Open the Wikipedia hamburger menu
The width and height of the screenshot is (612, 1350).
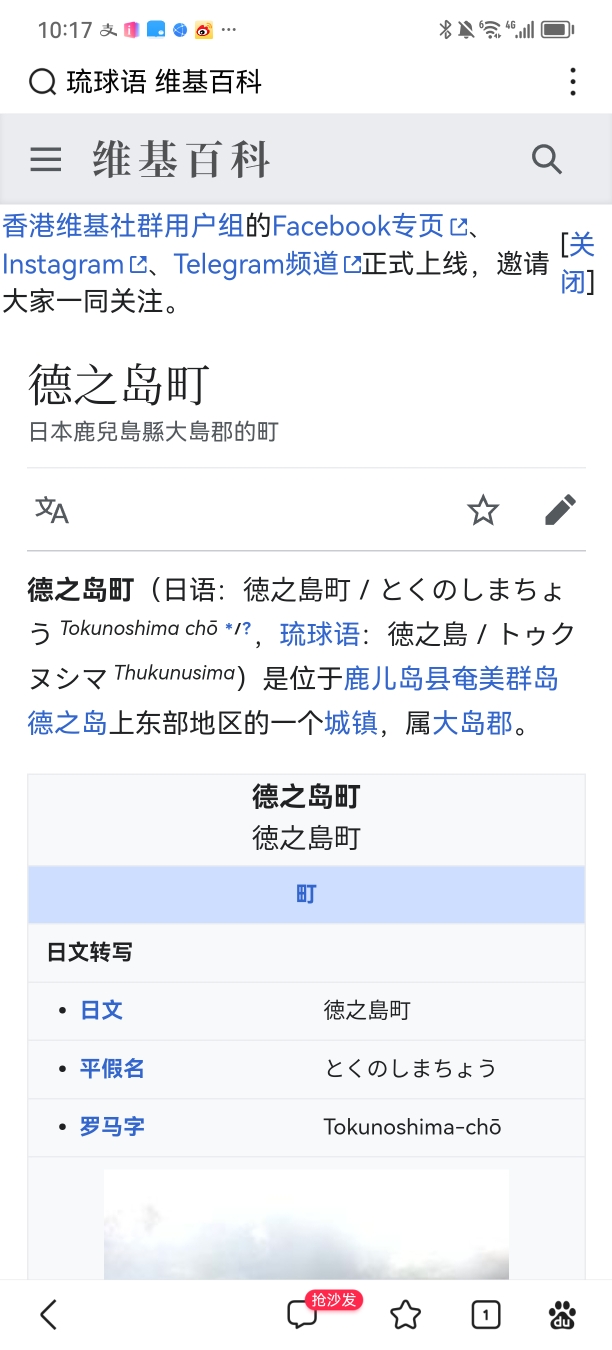[x=46, y=160]
